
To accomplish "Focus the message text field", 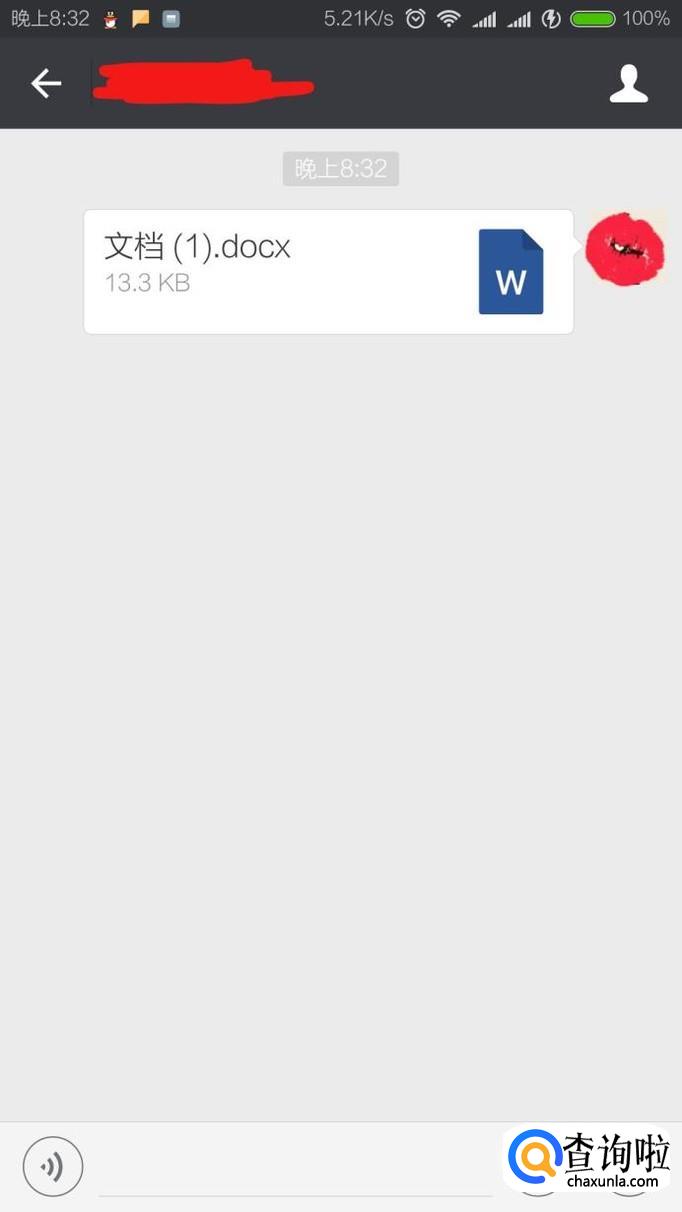I will [295, 1170].
